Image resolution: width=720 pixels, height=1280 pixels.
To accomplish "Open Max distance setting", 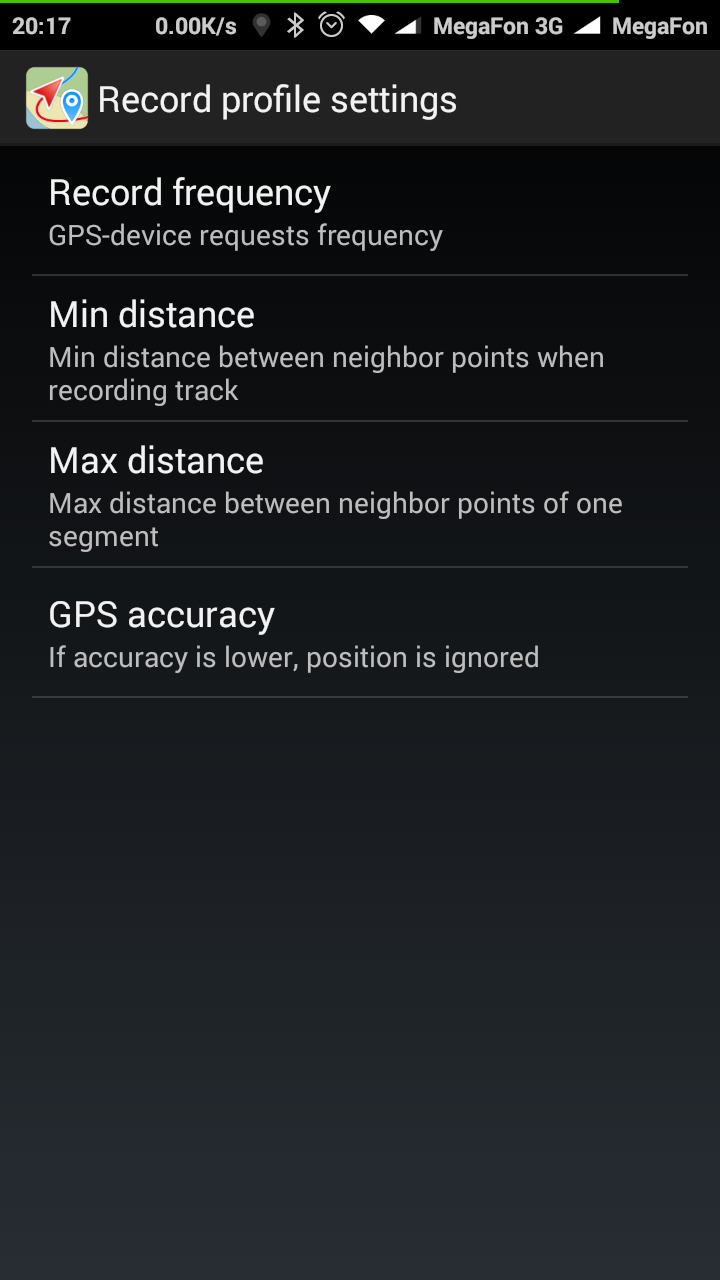I will 360,494.
